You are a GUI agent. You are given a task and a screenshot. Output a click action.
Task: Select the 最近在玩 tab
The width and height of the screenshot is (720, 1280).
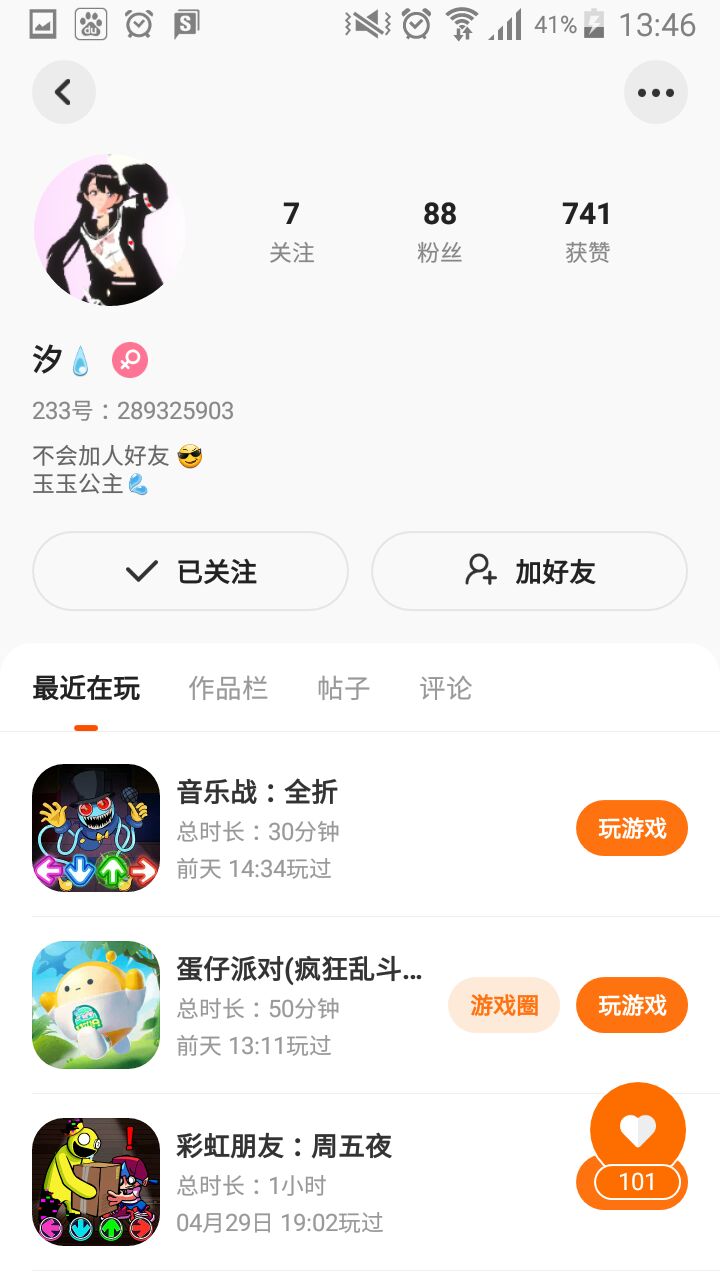tap(86, 688)
